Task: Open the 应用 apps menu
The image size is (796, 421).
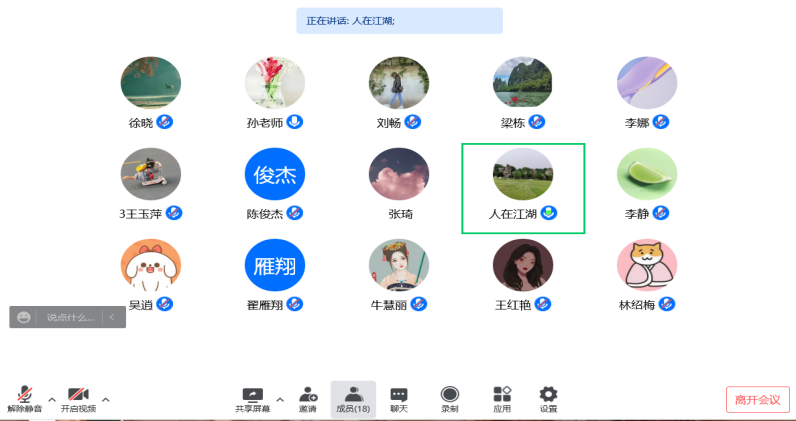Action: (x=502, y=399)
